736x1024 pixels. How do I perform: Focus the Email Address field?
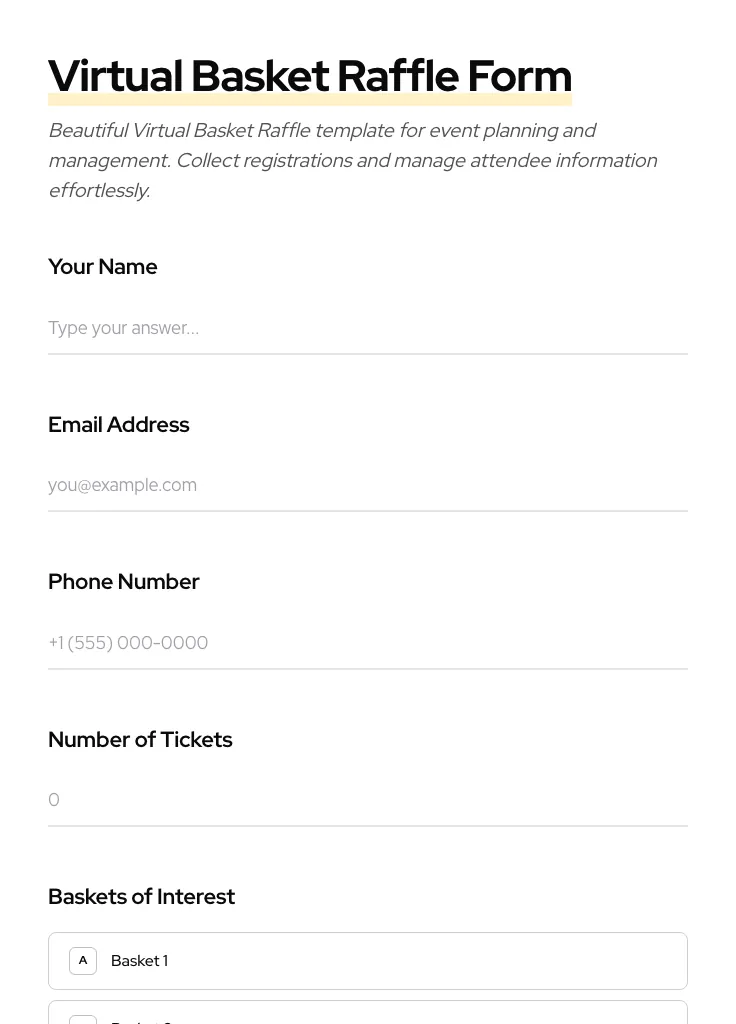pyautogui.click(x=367, y=485)
